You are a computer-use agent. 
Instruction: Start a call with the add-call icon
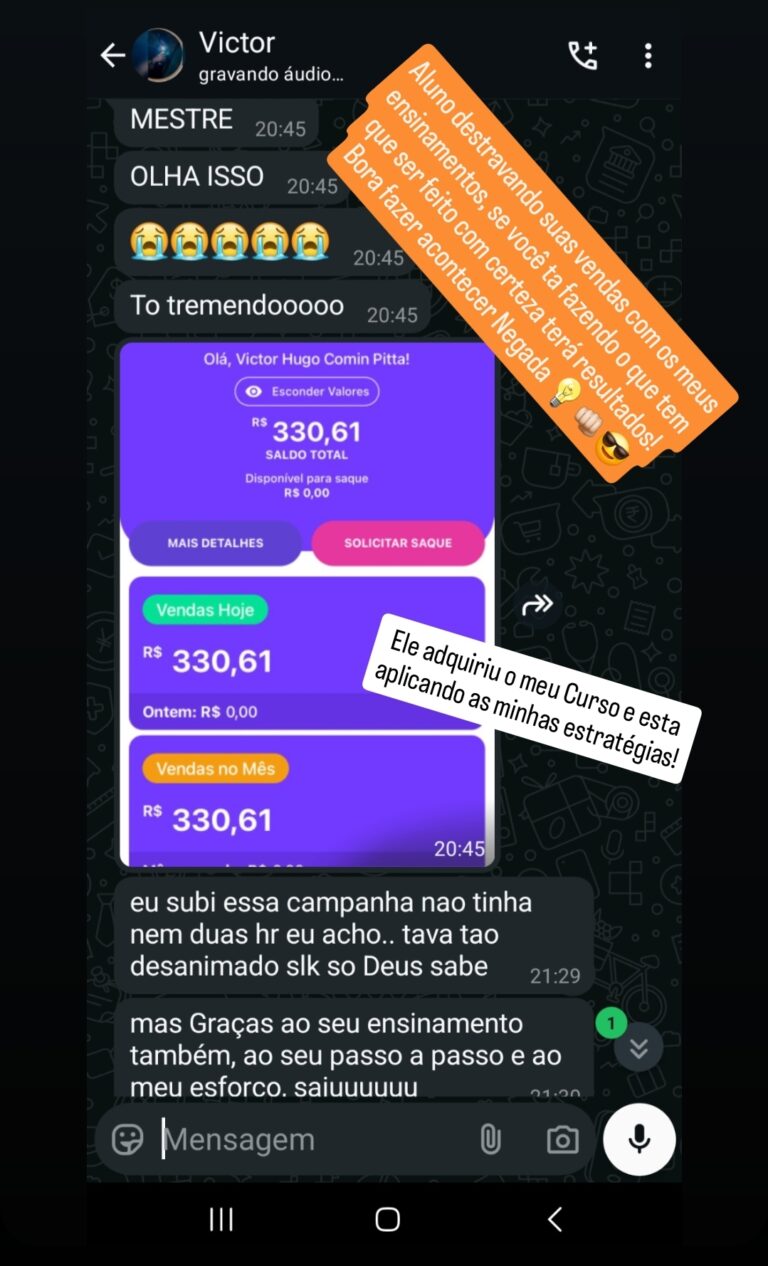click(581, 58)
